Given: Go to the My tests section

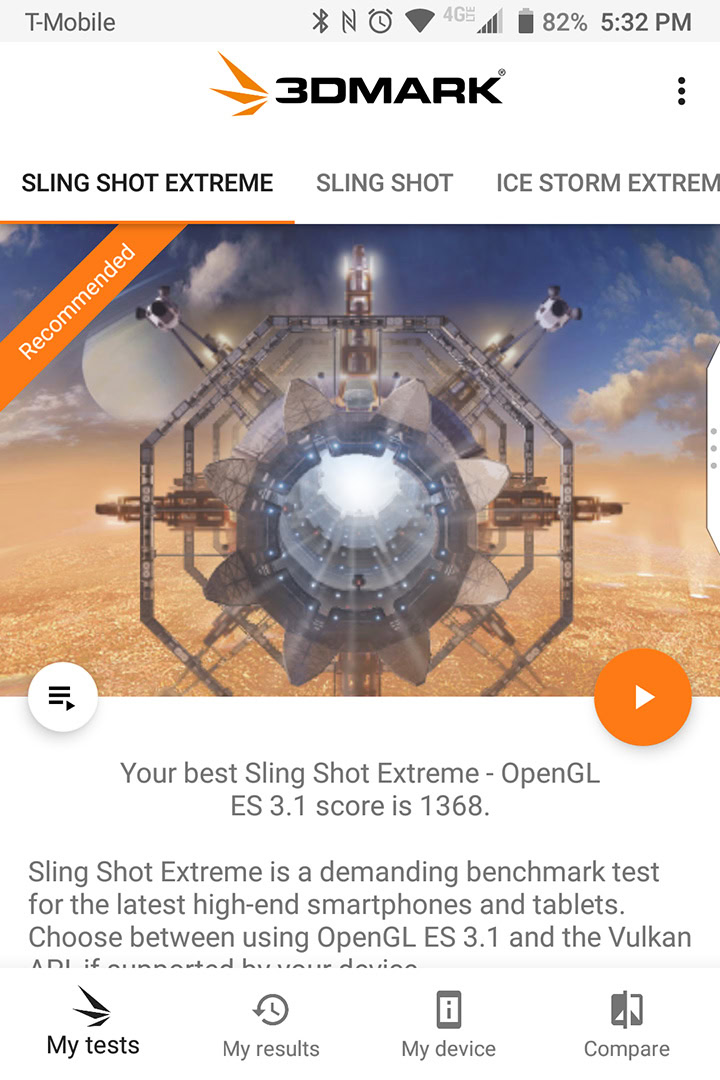Looking at the screenshot, I should [93, 1024].
